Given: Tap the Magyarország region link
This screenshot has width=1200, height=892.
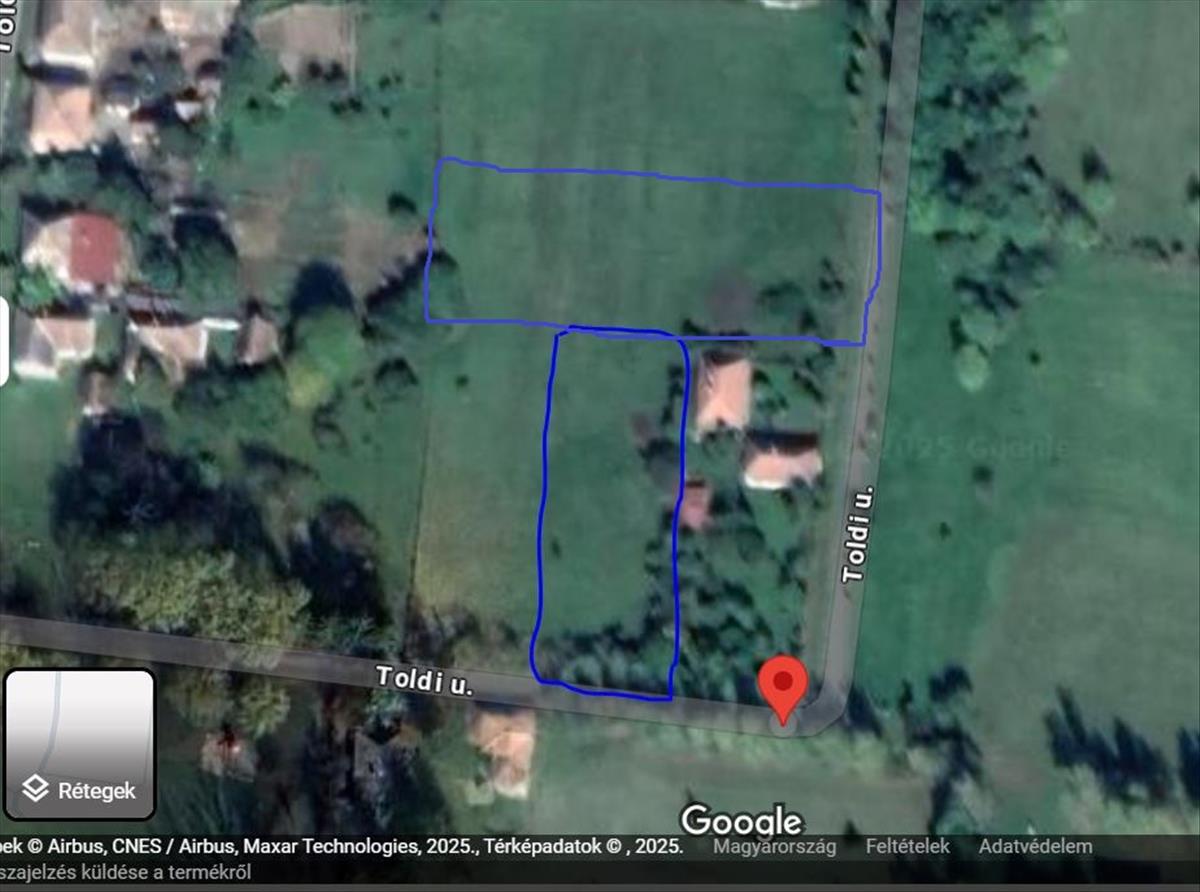Looking at the screenshot, I should coord(774,846).
